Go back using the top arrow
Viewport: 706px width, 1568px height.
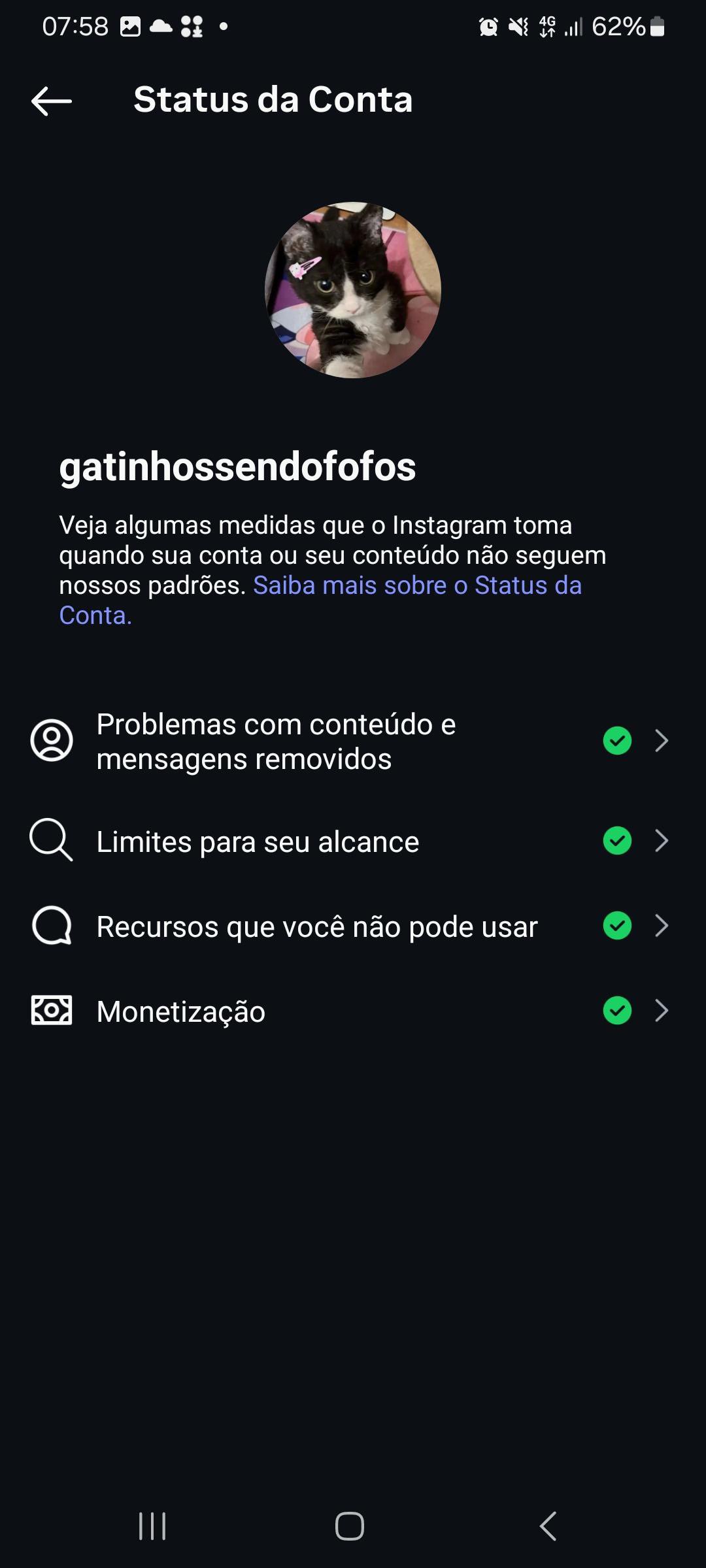point(52,101)
